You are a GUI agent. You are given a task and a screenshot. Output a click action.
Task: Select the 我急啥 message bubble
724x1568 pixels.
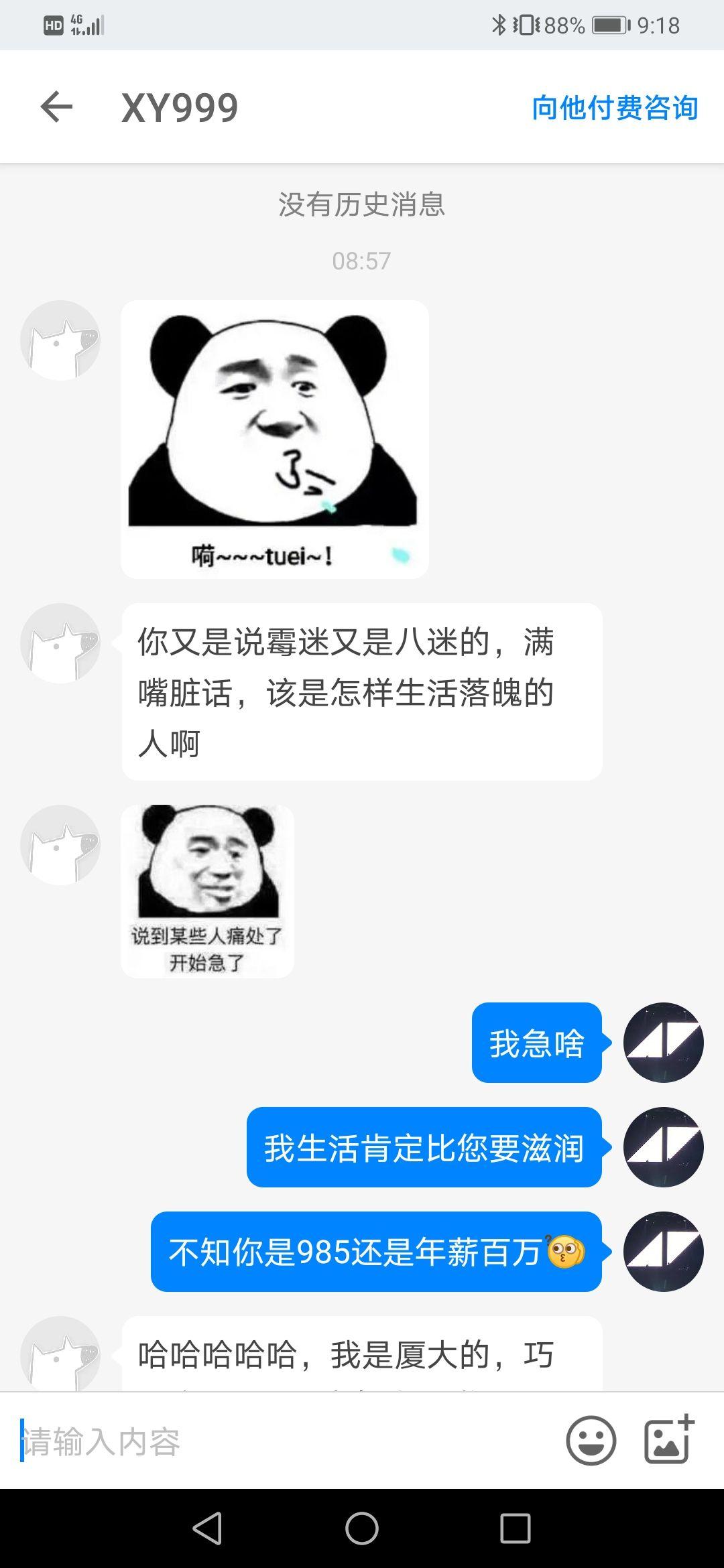click(536, 1043)
